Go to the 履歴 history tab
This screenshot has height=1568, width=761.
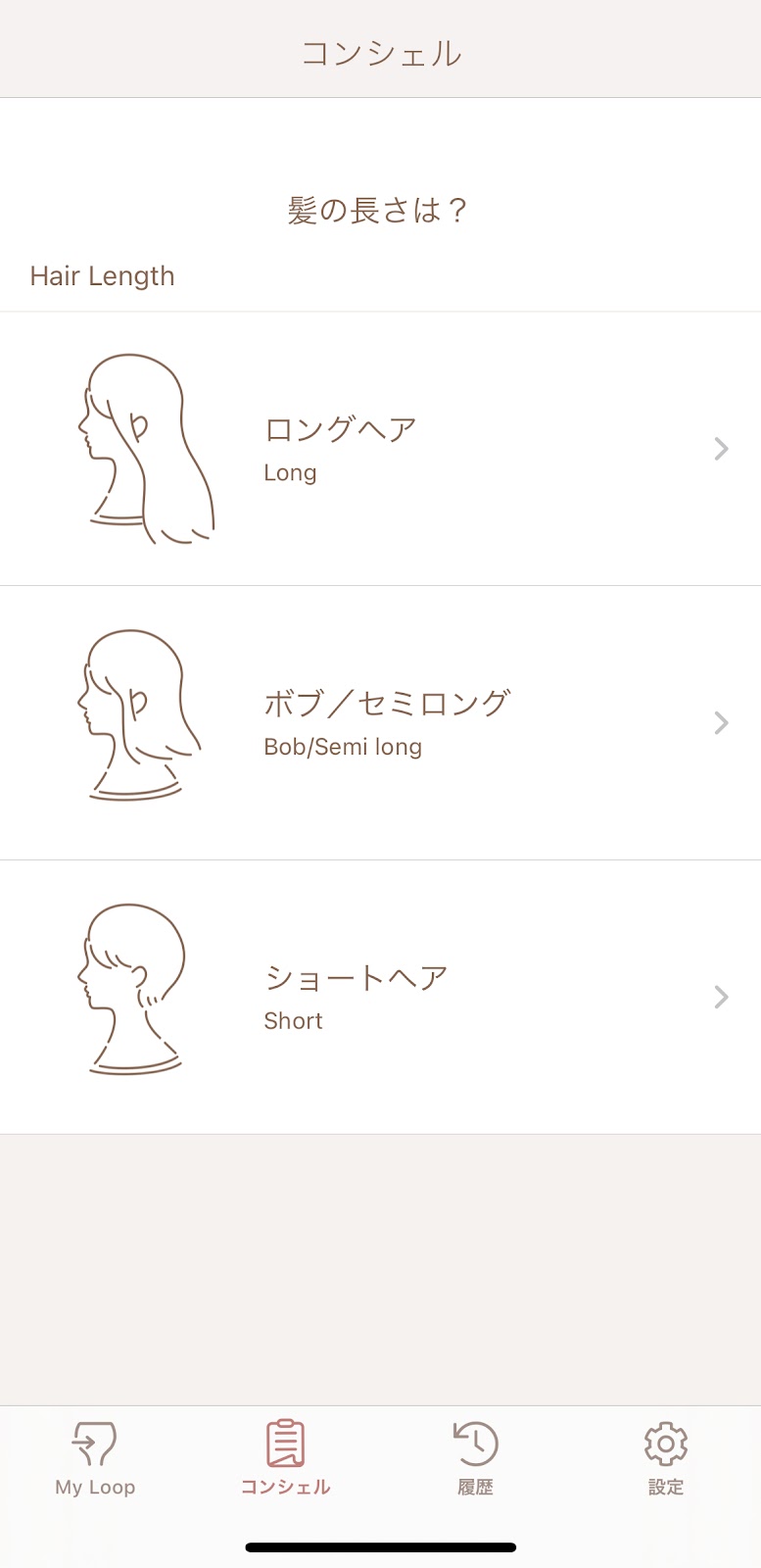coord(475,1458)
